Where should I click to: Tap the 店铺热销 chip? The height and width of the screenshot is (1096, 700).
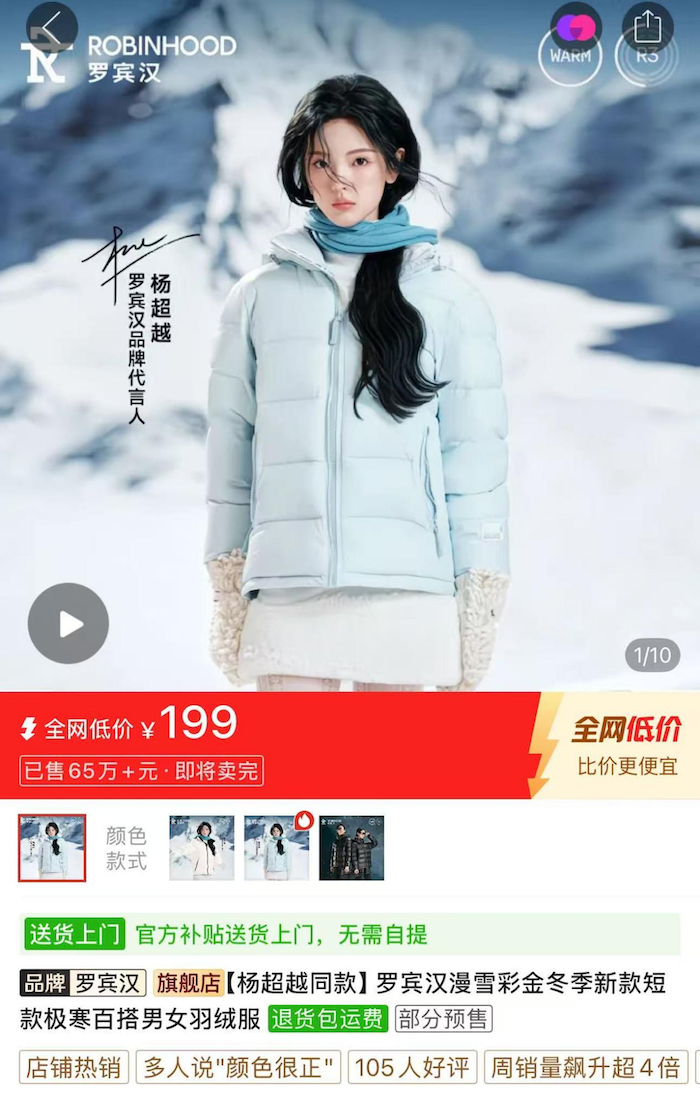[74, 1067]
